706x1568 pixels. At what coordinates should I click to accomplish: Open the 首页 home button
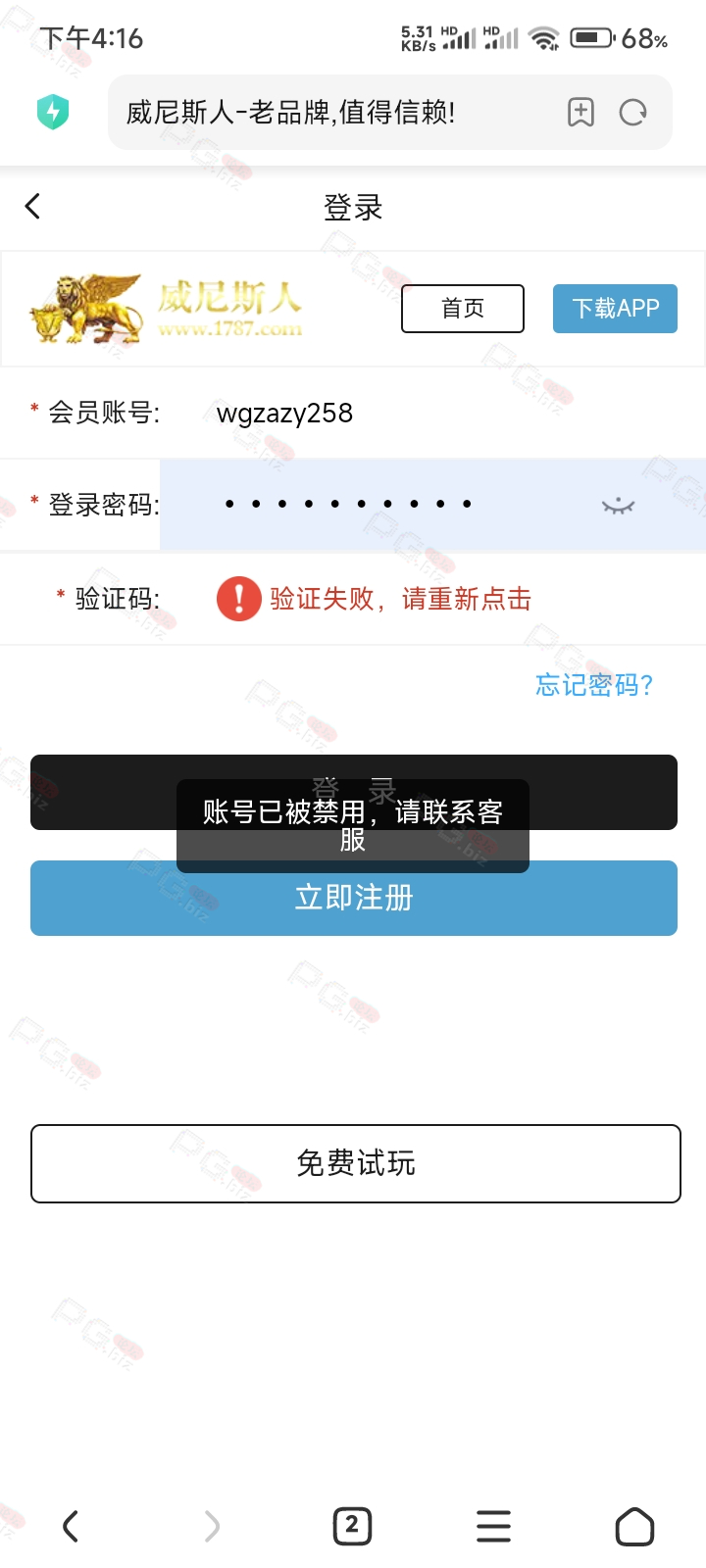pos(463,309)
